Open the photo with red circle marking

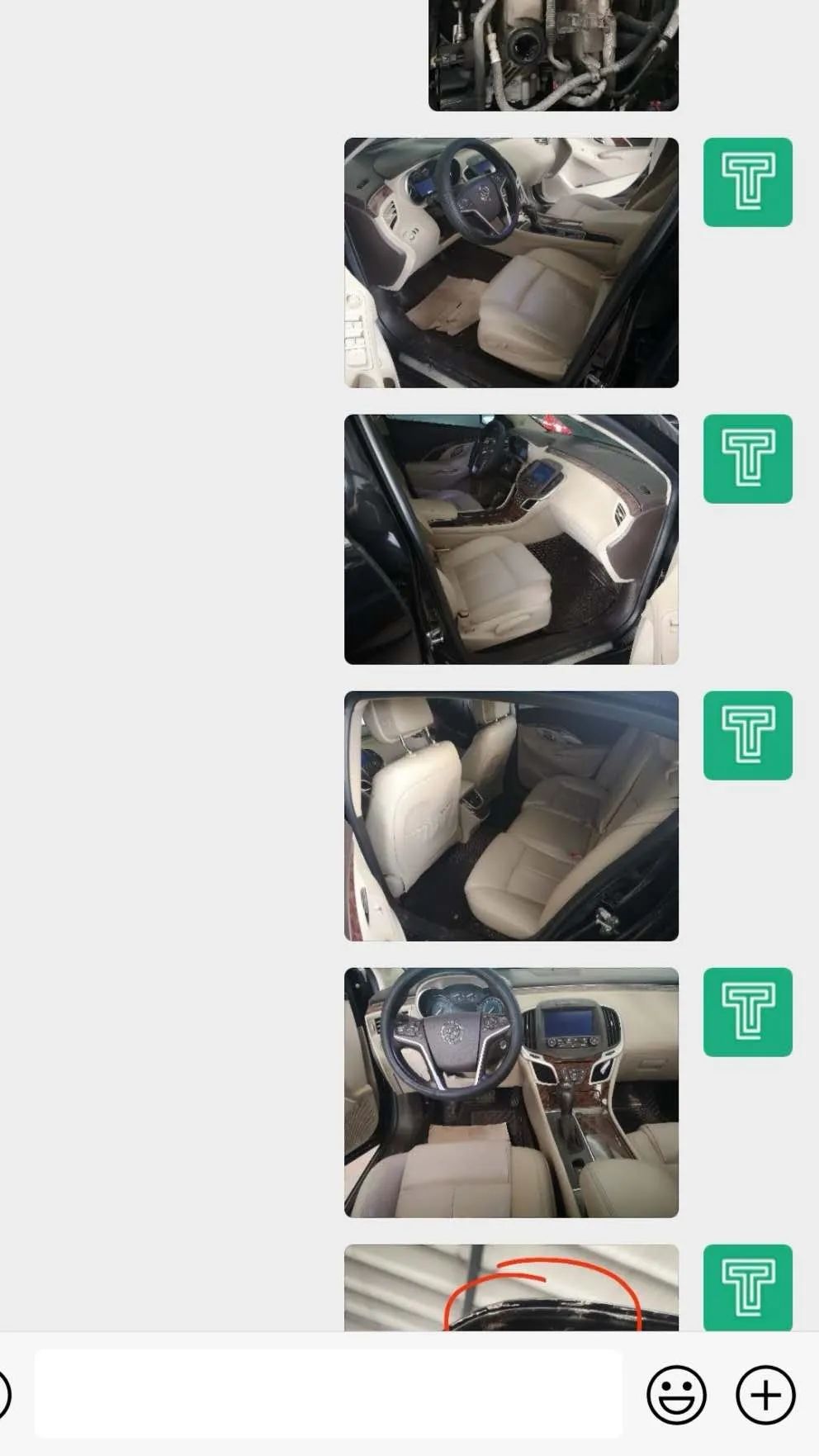coord(511,1288)
